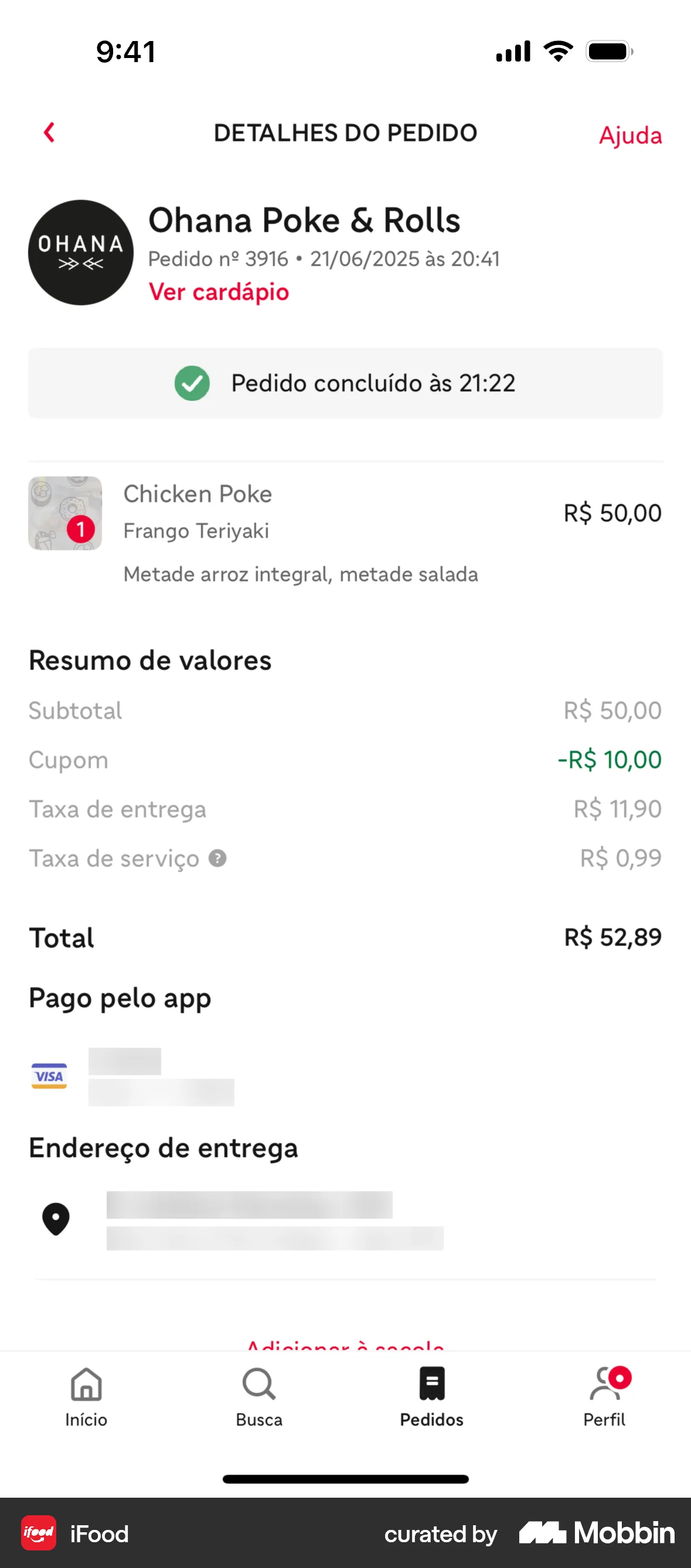691x1568 pixels.
Task: Tap the back chevron at top left
Action: tap(49, 132)
